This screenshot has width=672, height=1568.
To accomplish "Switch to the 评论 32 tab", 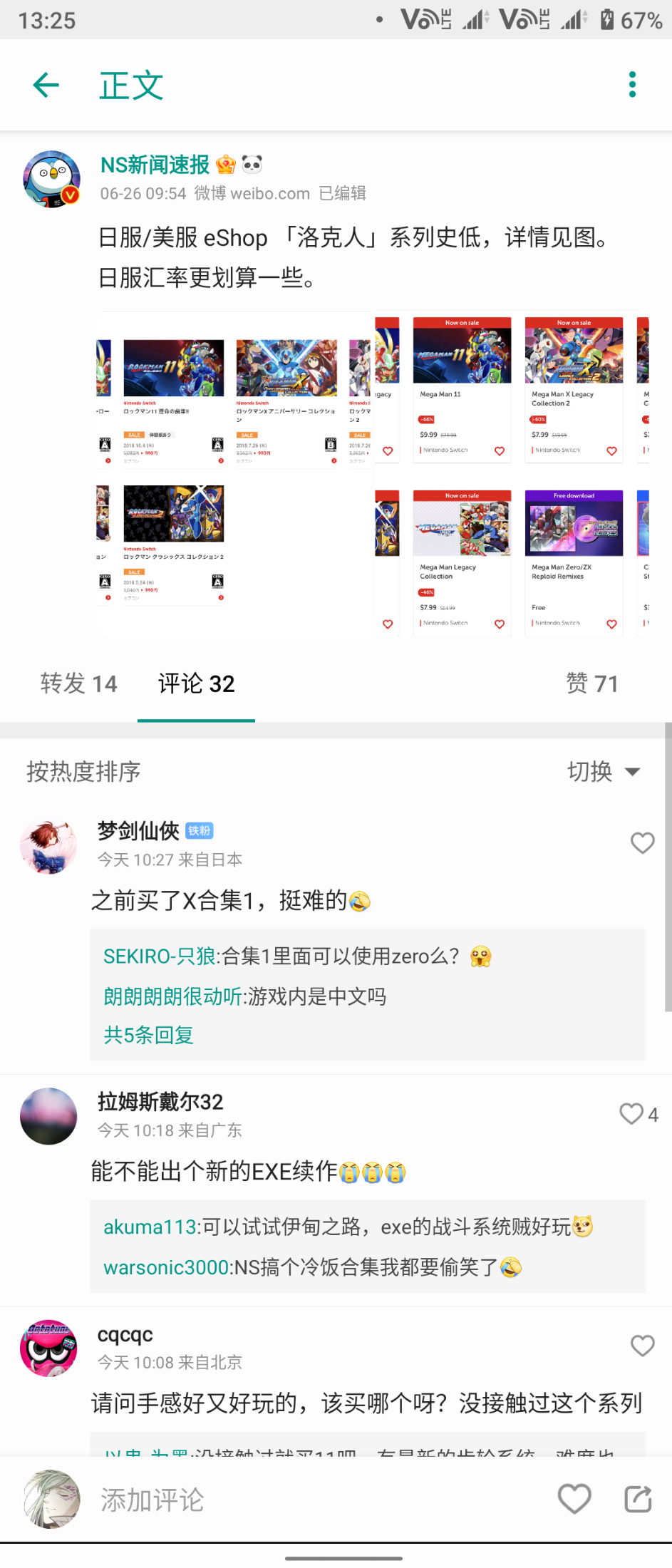I will [x=196, y=684].
